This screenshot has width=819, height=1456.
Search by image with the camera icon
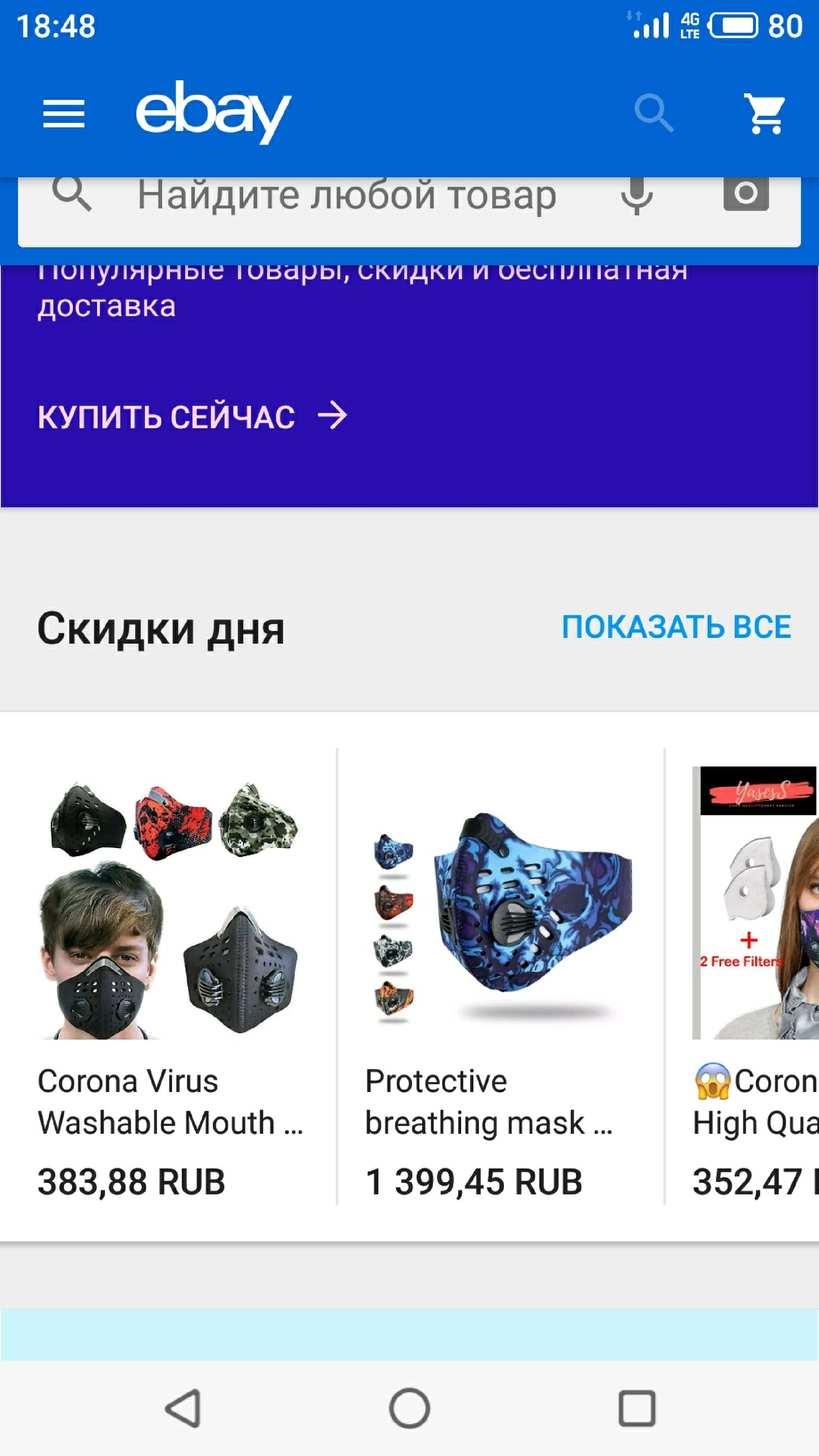[746, 193]
